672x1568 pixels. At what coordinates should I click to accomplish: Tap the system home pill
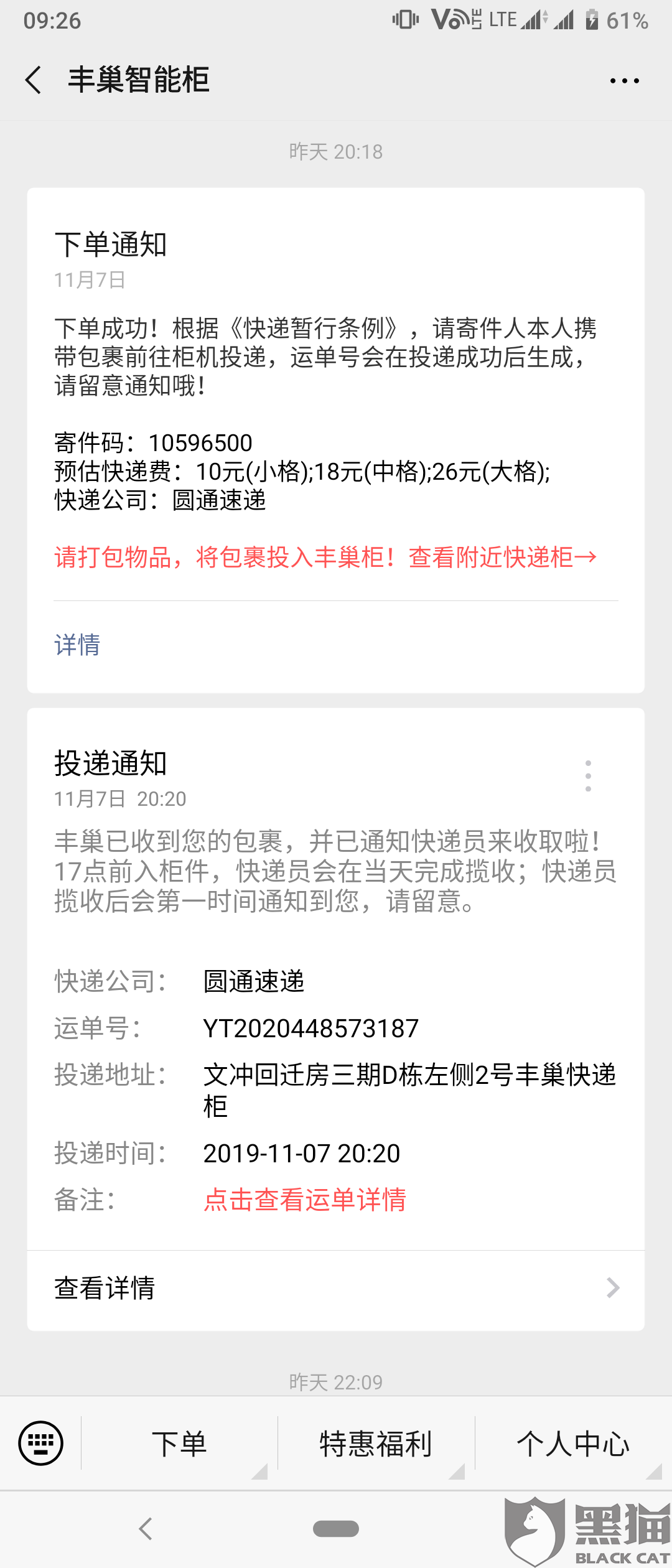[x=336, y=1529]
